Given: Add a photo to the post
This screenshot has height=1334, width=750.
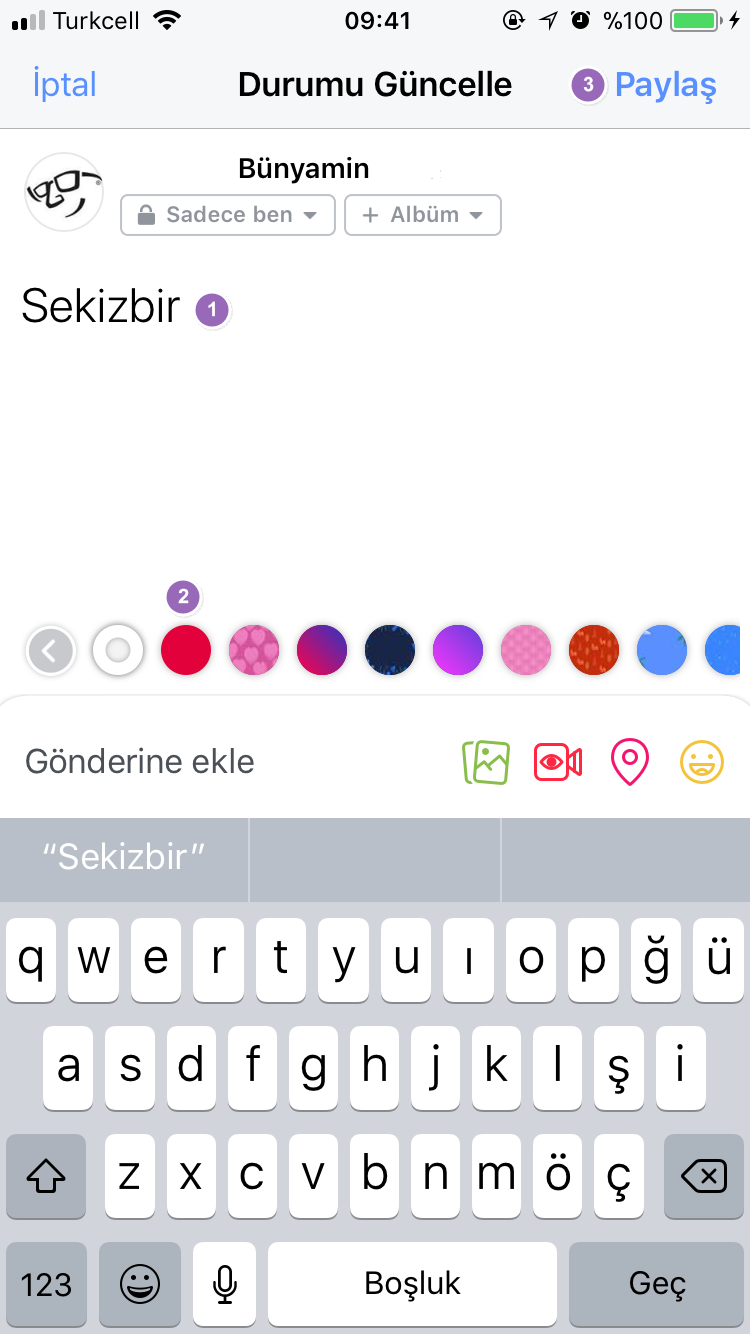Looking at the screenshot, I should coord(486,762).
